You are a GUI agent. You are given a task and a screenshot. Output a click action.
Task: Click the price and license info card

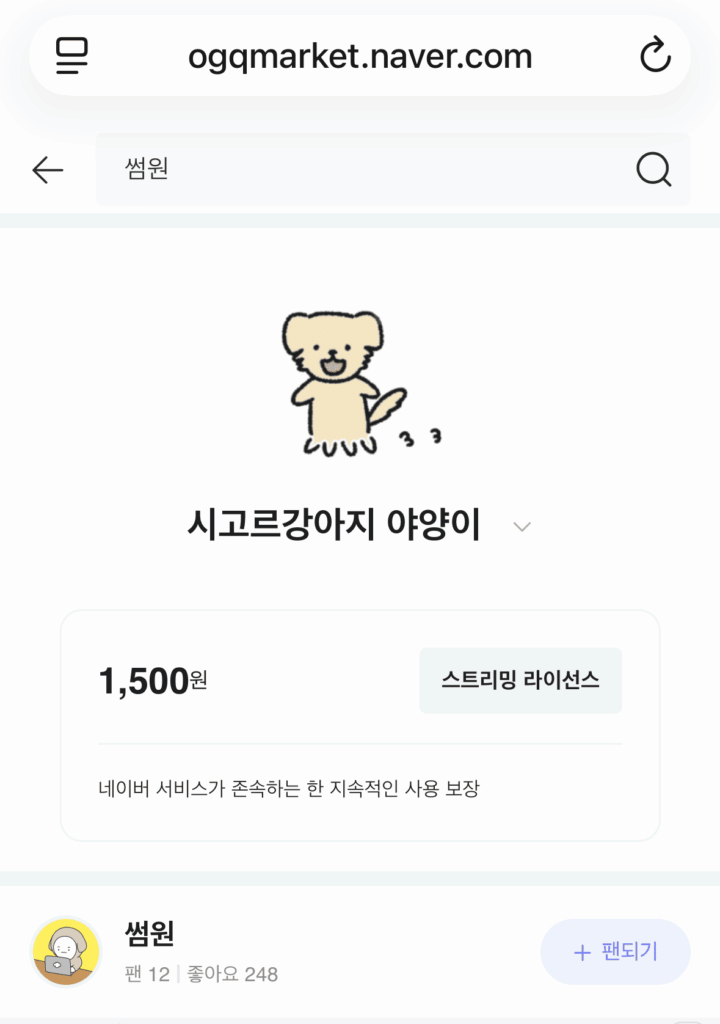pyautogui.click(x=360, y=725)
